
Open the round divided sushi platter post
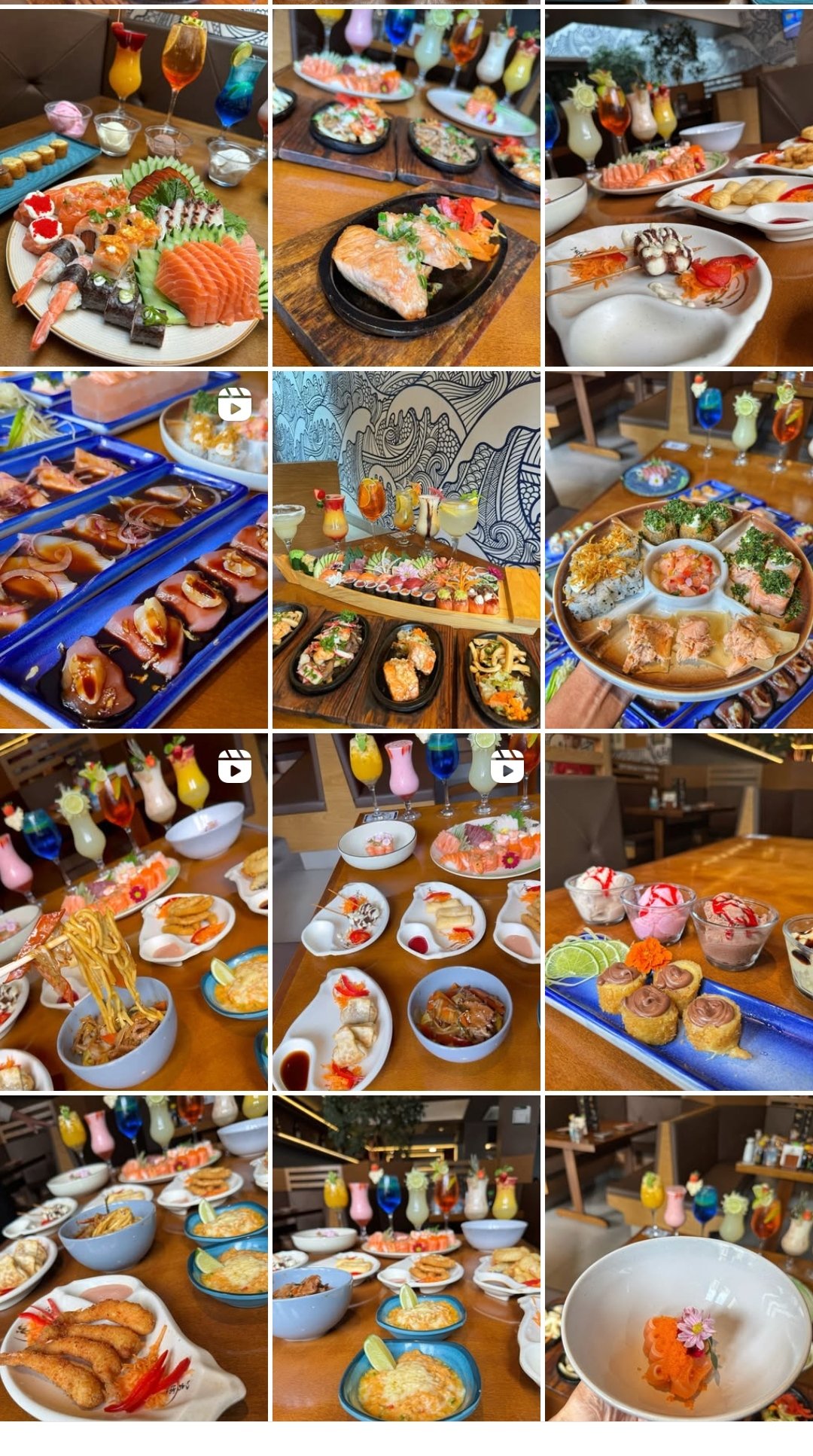679,550
